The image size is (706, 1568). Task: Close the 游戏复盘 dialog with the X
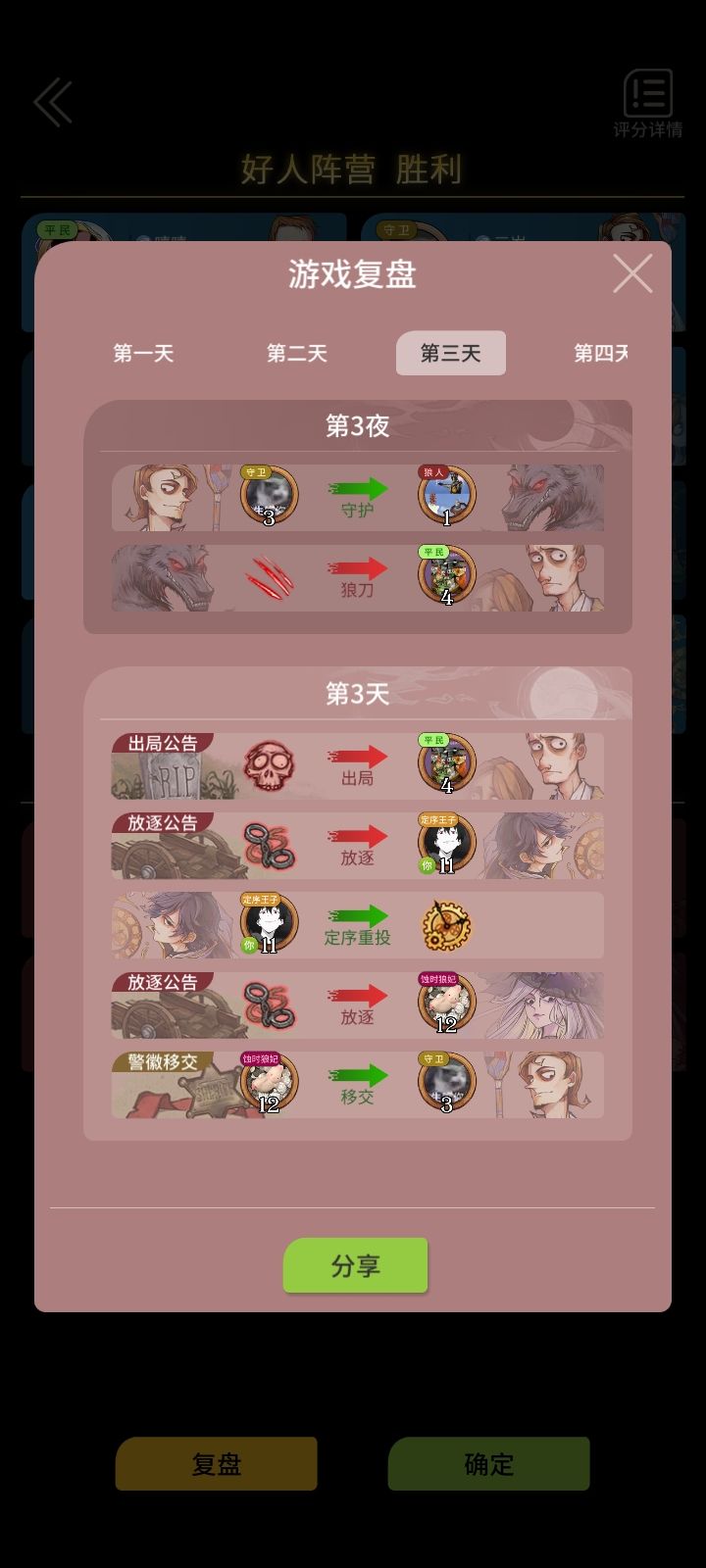[x=632, y=274]
